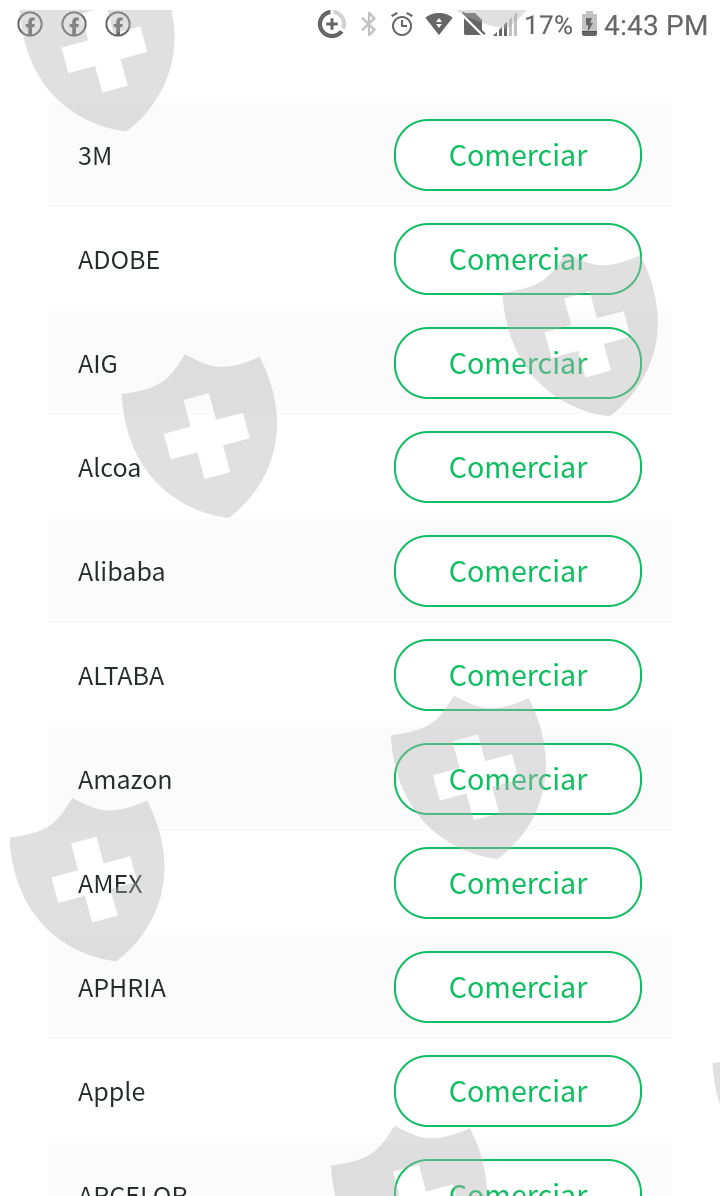Trade APHRIA using Comerciar
This screenshot has width=720, height=1196.
(x=517, y=987)
